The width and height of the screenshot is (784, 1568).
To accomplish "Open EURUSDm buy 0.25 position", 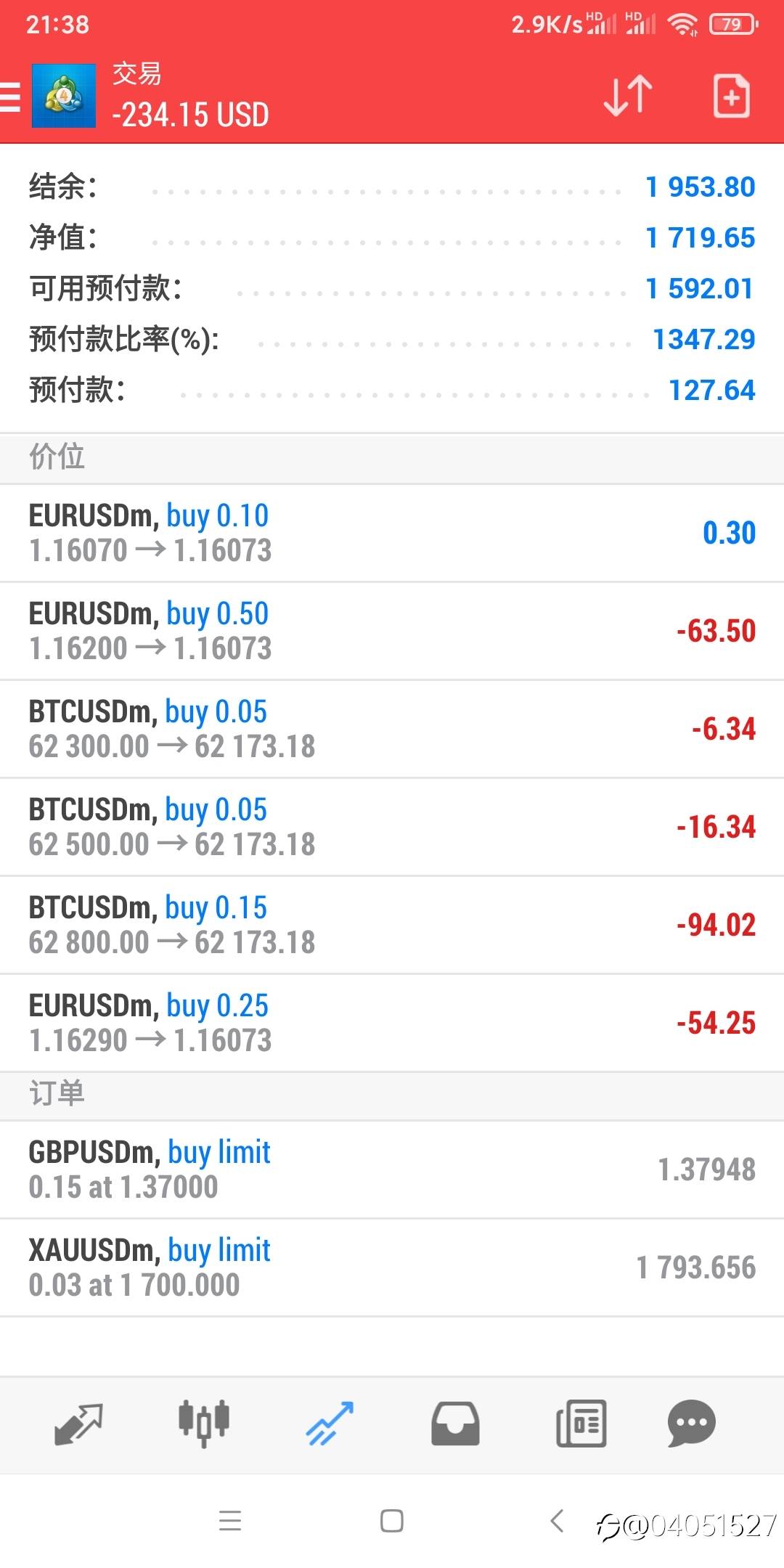I will [392, 1023].
